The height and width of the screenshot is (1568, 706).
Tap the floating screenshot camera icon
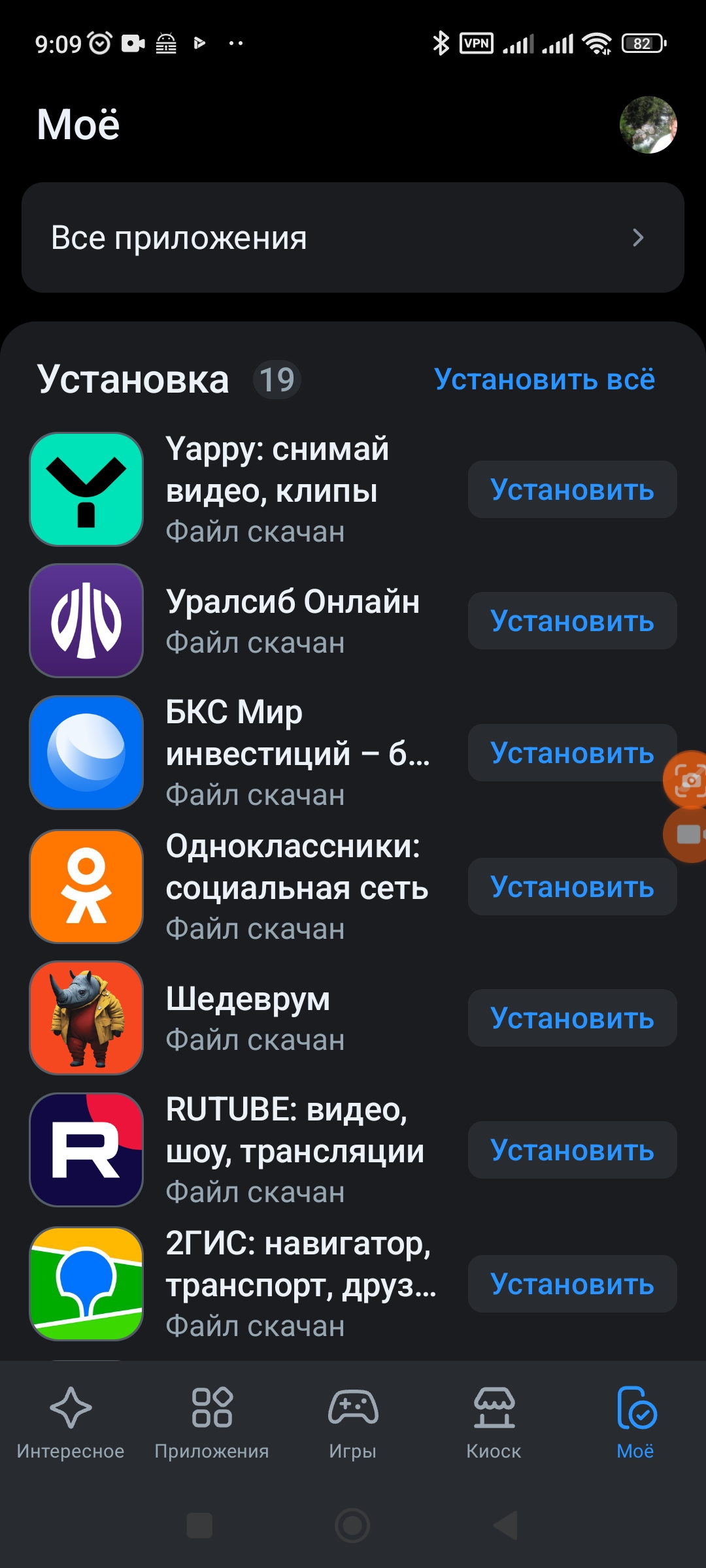[x=685, y=781]
